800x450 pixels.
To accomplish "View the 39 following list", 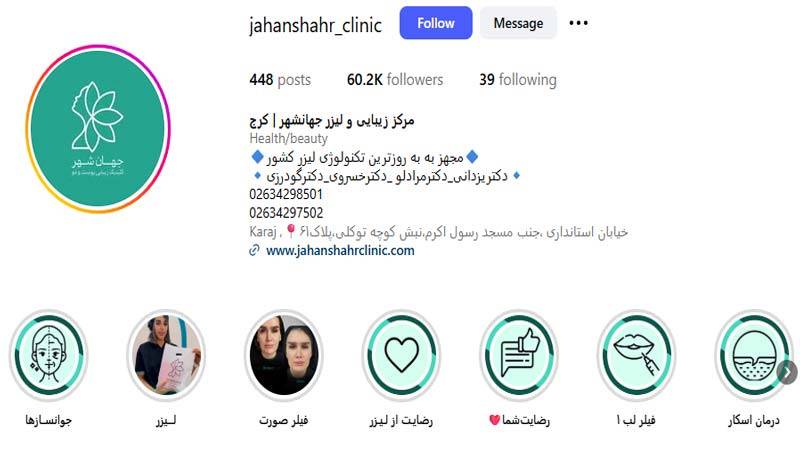I will pyautogui.click(x=518, y=80).
